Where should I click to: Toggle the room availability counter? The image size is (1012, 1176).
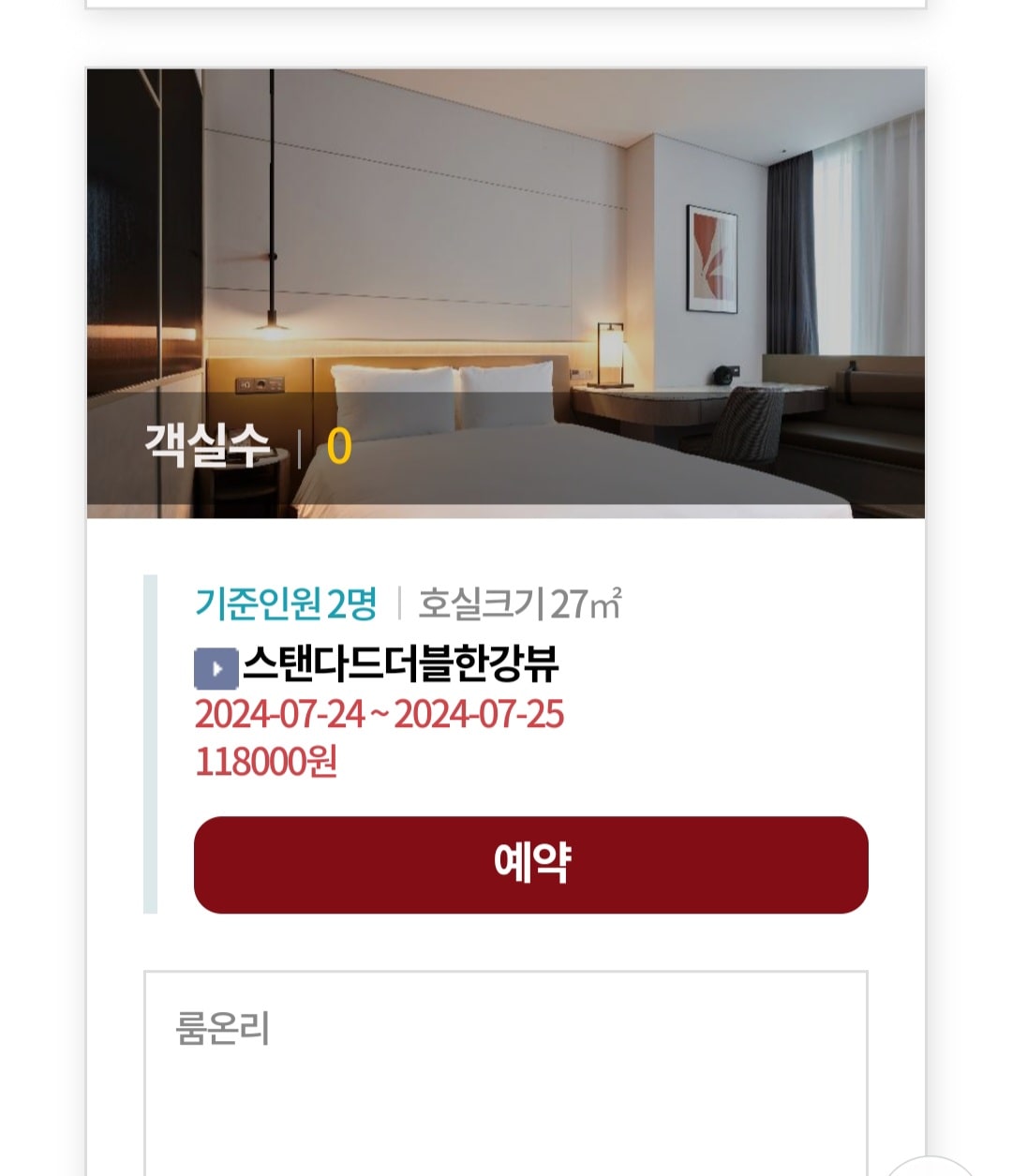(x=272, y=448)
